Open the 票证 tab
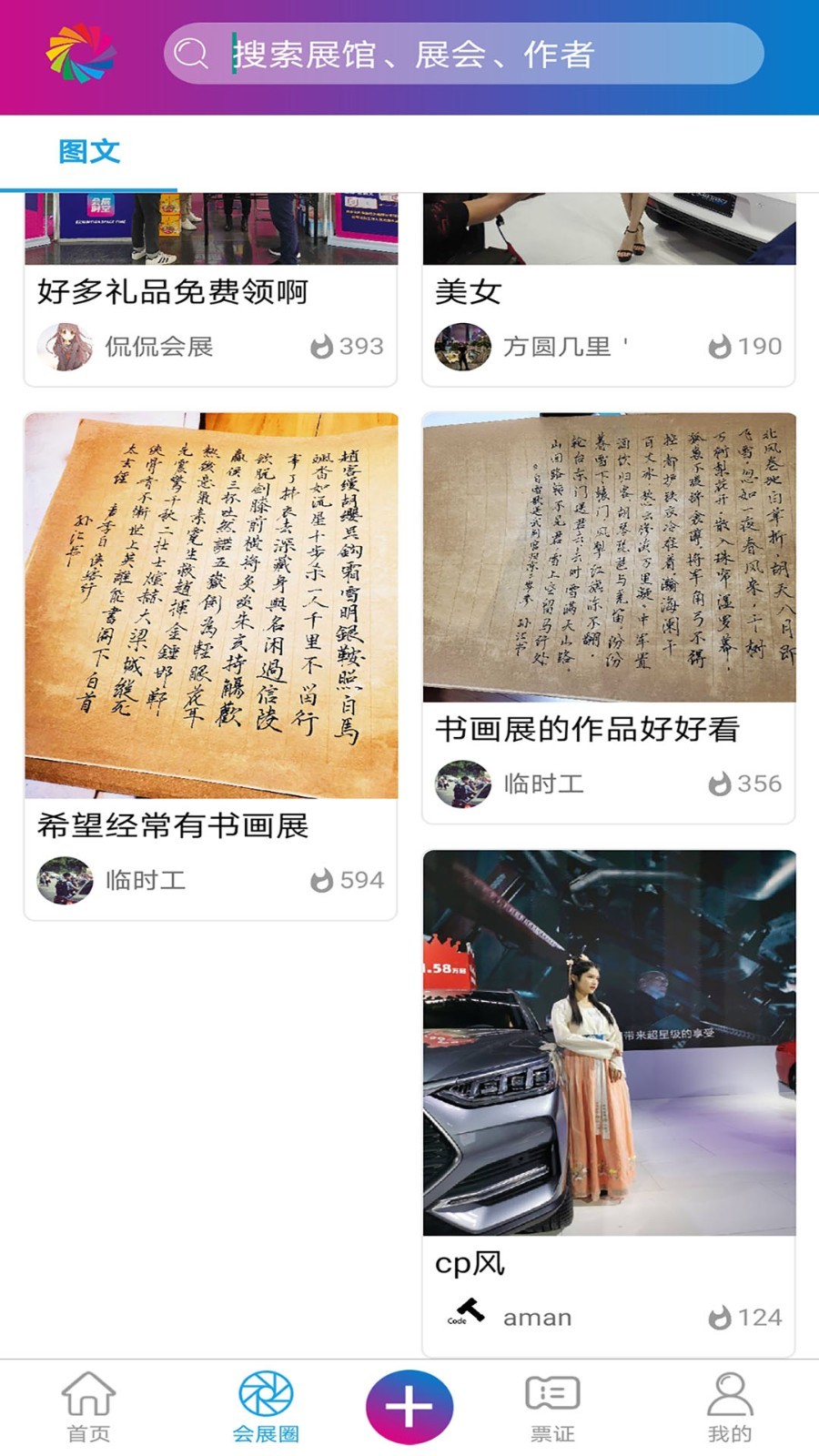 click(x=552, y=1407)
